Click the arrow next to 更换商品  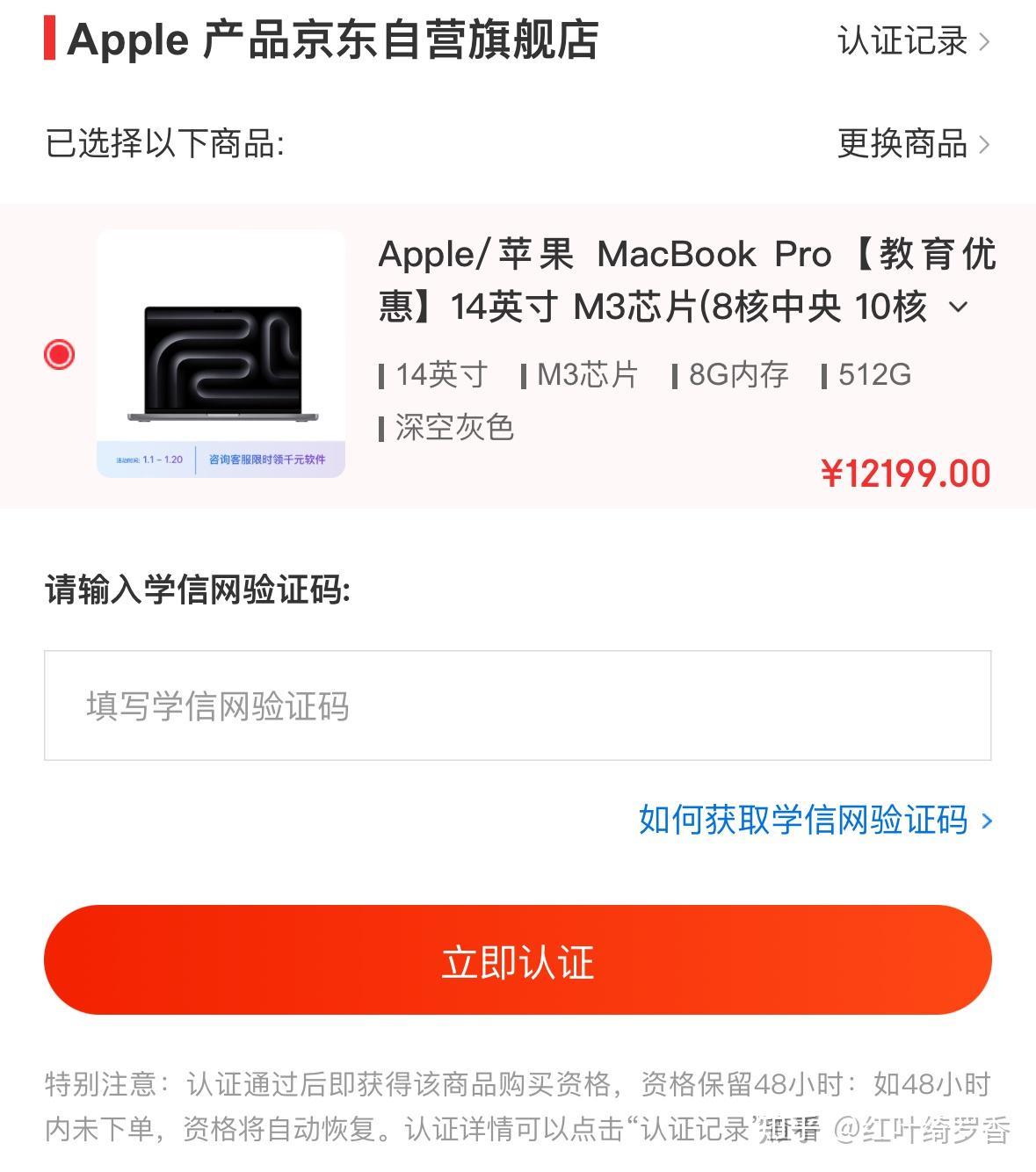[985, 144]
